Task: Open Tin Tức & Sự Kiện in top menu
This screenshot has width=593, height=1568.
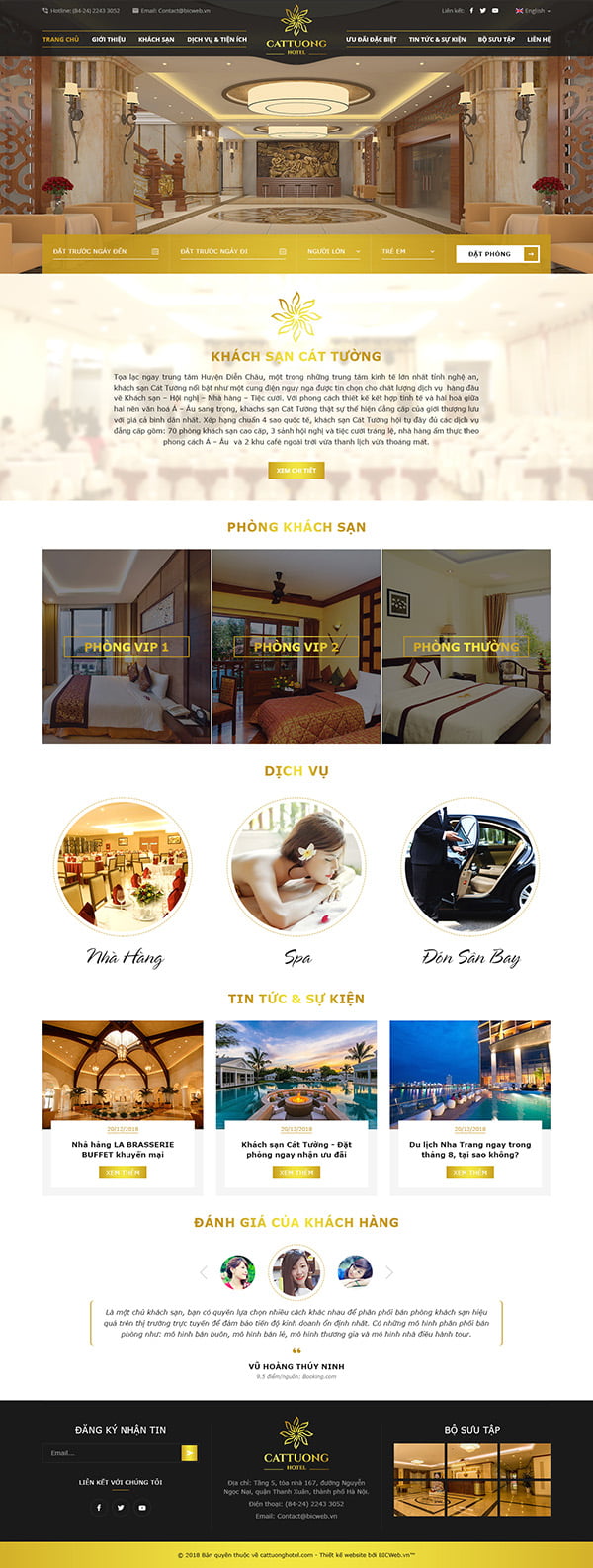Action: coord(437,40)
